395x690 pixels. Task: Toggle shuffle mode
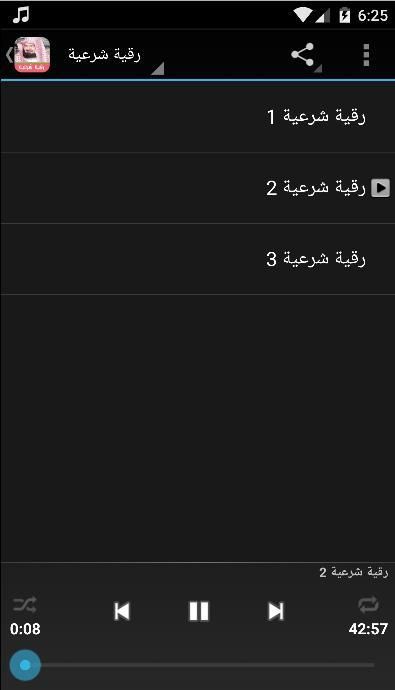tap(25, 605)
